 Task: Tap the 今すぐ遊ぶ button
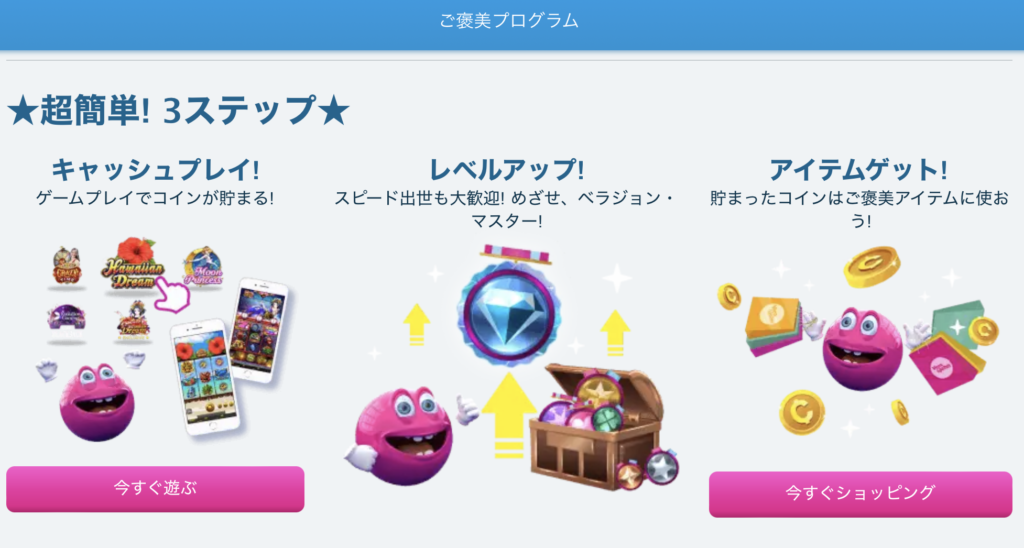coord(155,489)
